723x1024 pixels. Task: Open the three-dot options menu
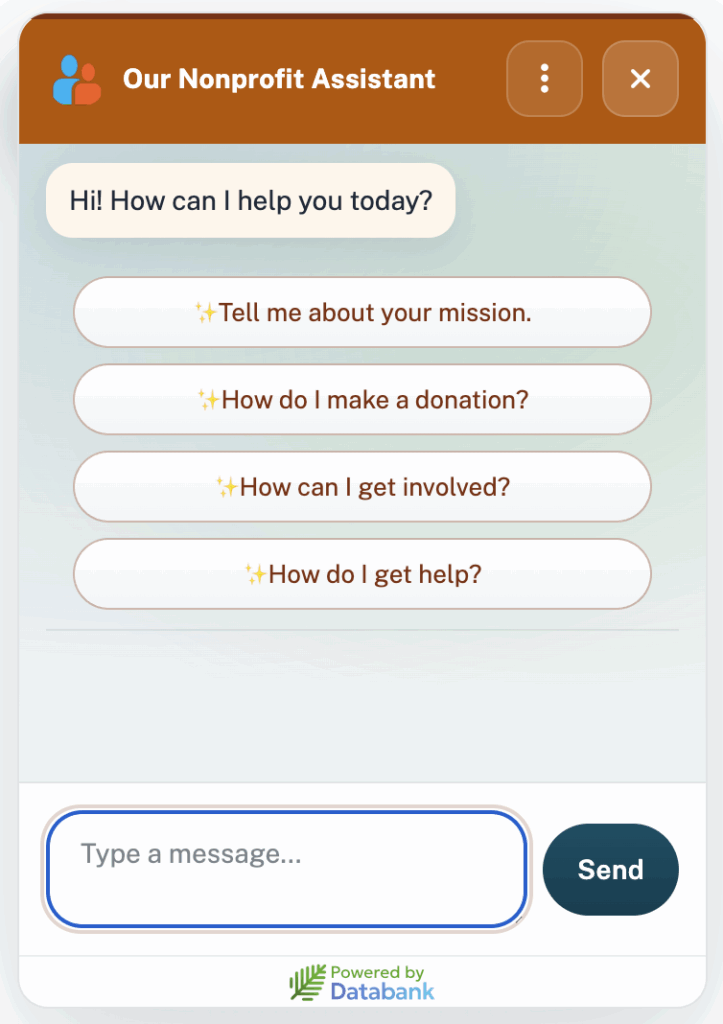544,78
